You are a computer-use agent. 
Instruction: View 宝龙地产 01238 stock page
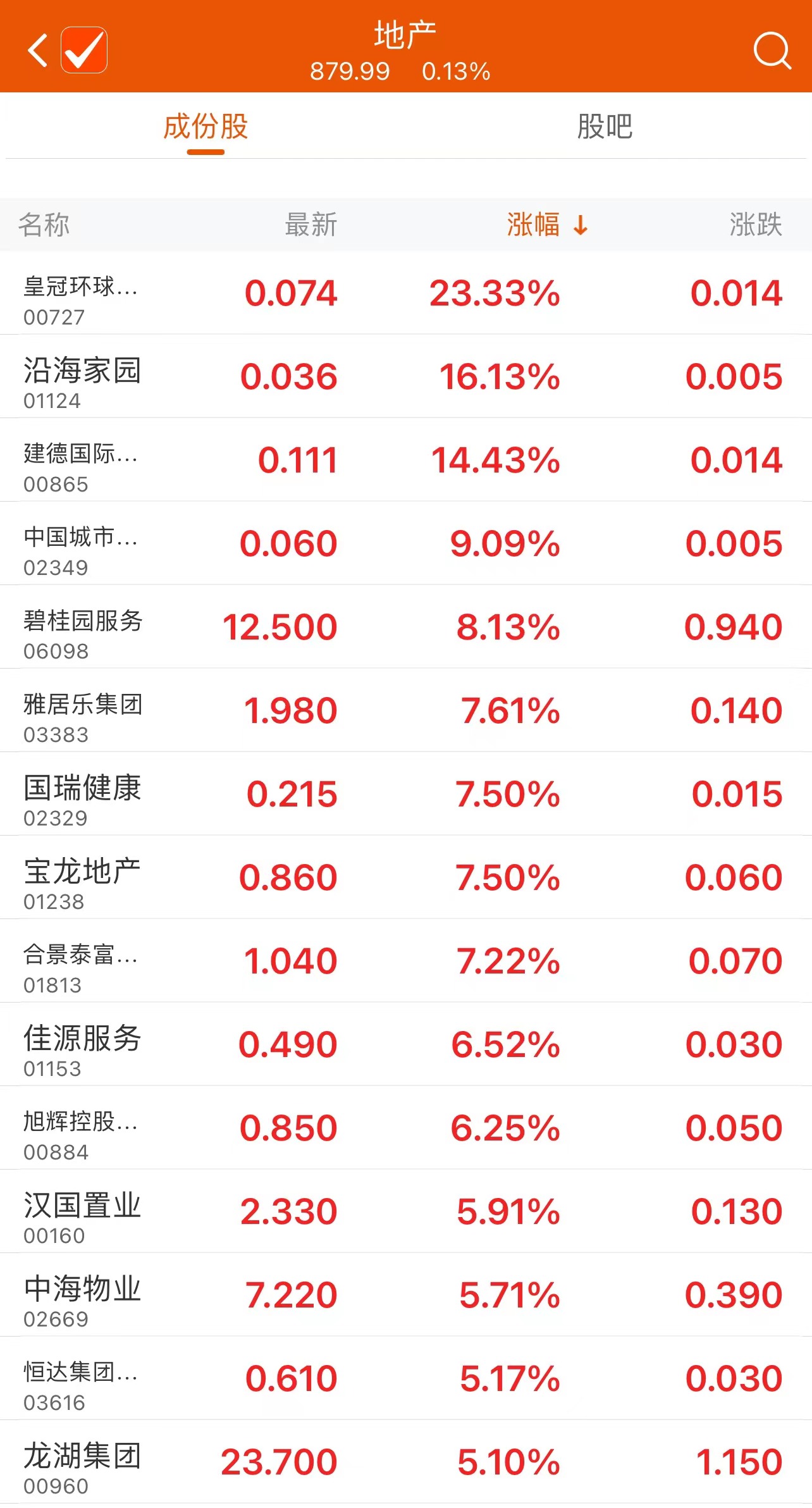click(405, 878)
